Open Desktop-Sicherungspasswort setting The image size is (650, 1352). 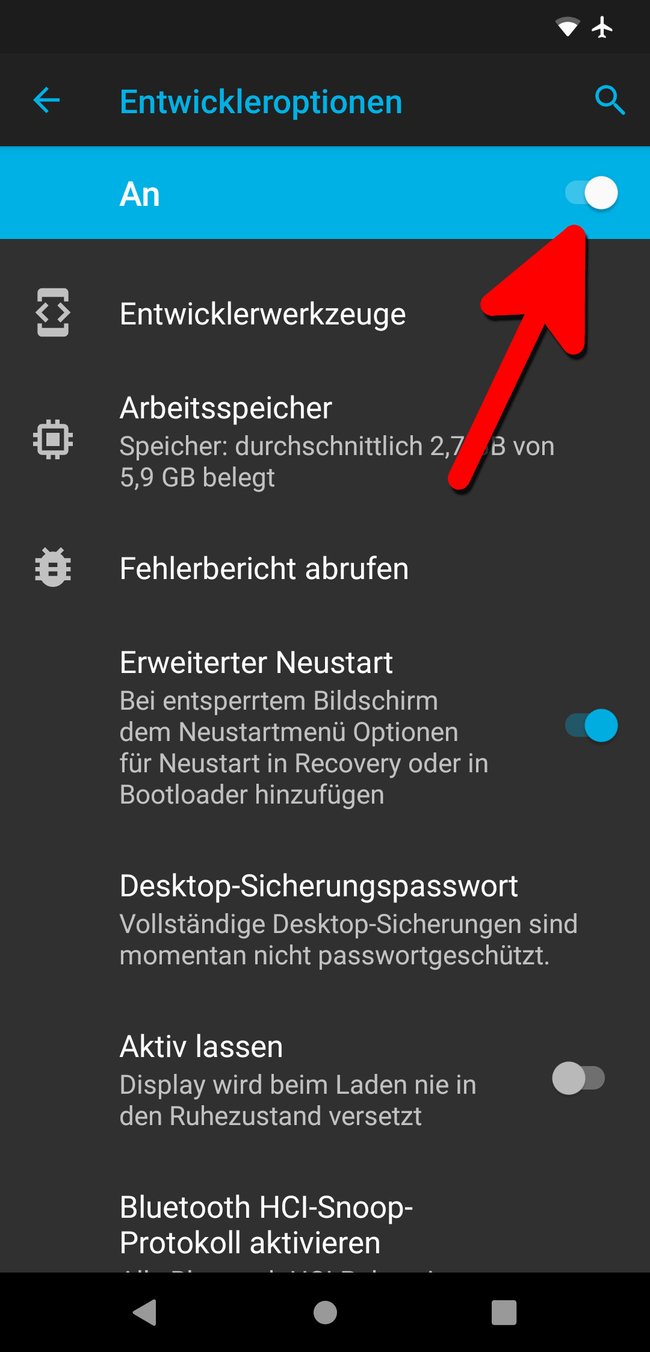click(x=325, y=918)
